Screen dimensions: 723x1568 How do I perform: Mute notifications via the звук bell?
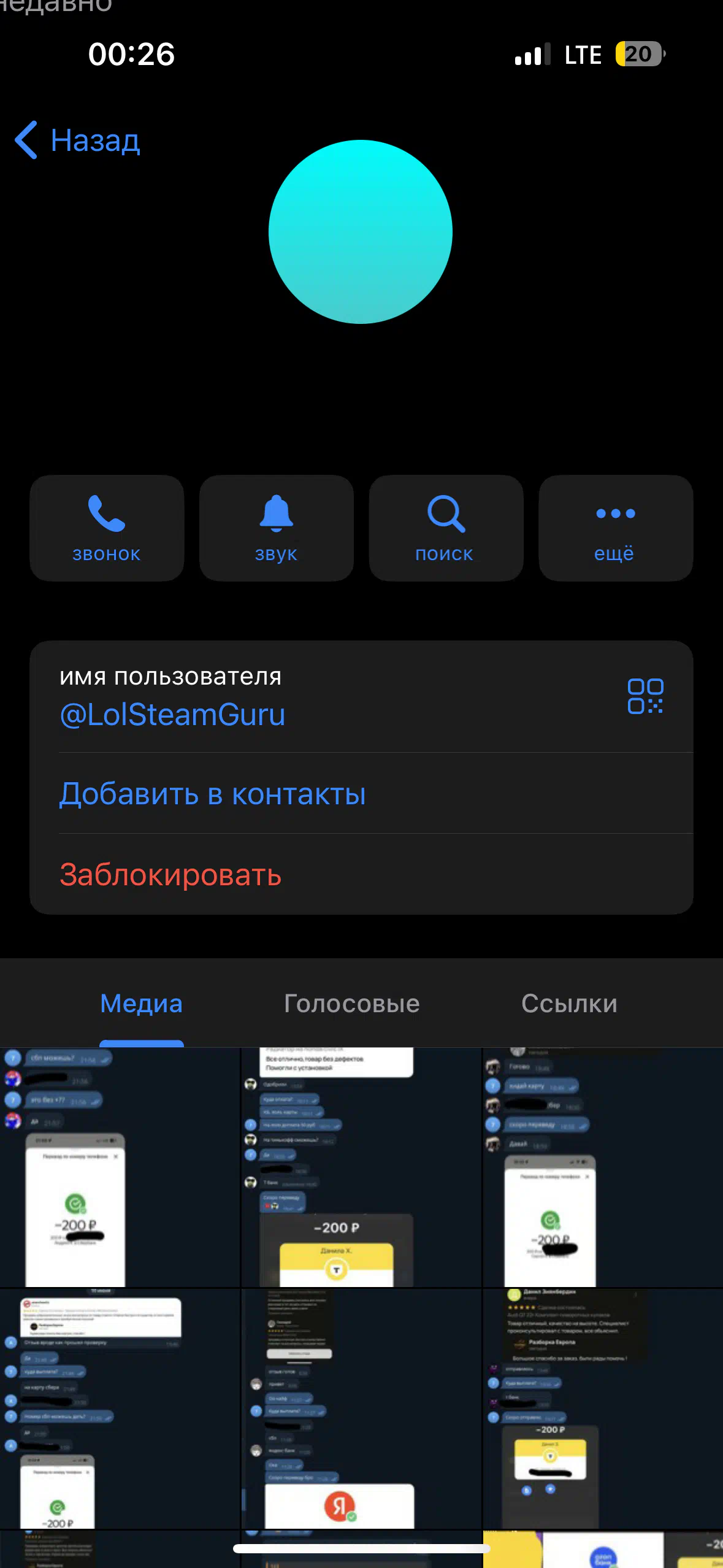(x=277, y=528)
